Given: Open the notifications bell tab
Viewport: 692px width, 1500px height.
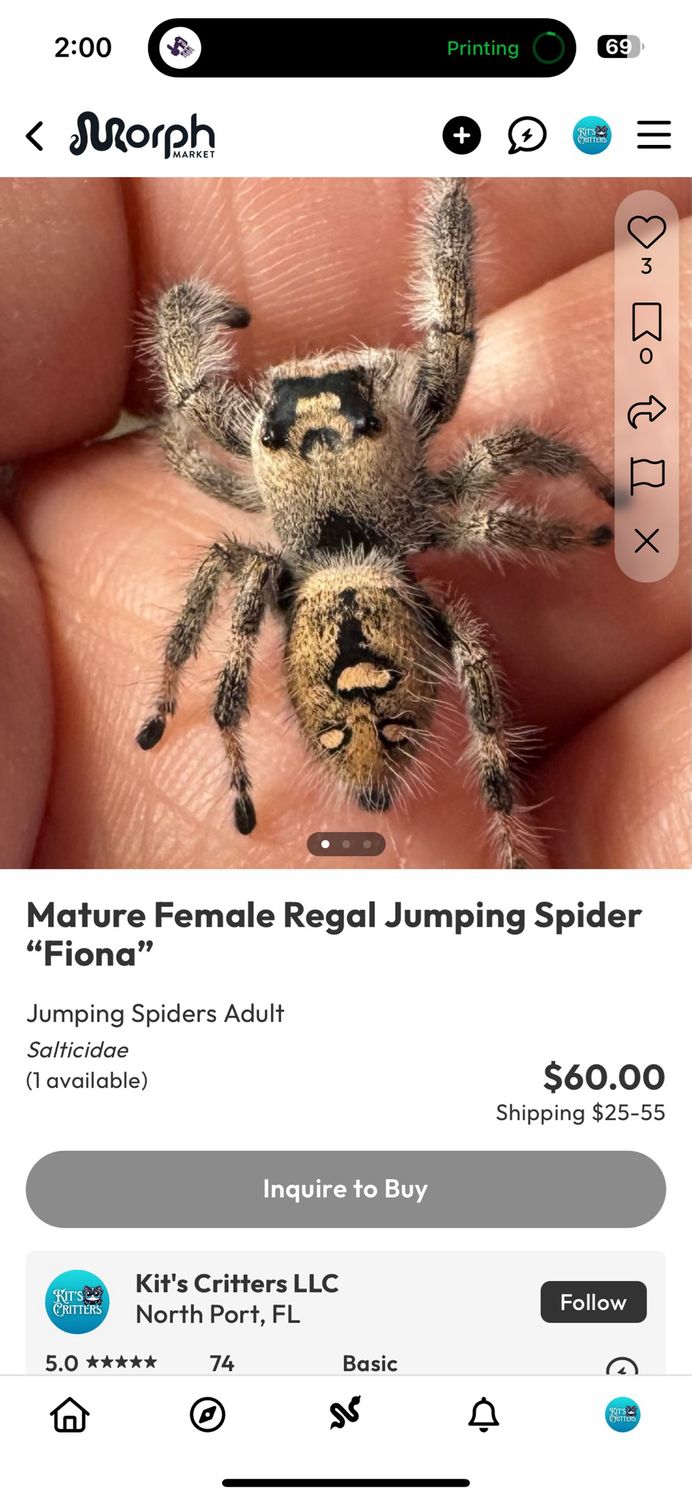Looking at the screenshot, I should coord(484,1414).
